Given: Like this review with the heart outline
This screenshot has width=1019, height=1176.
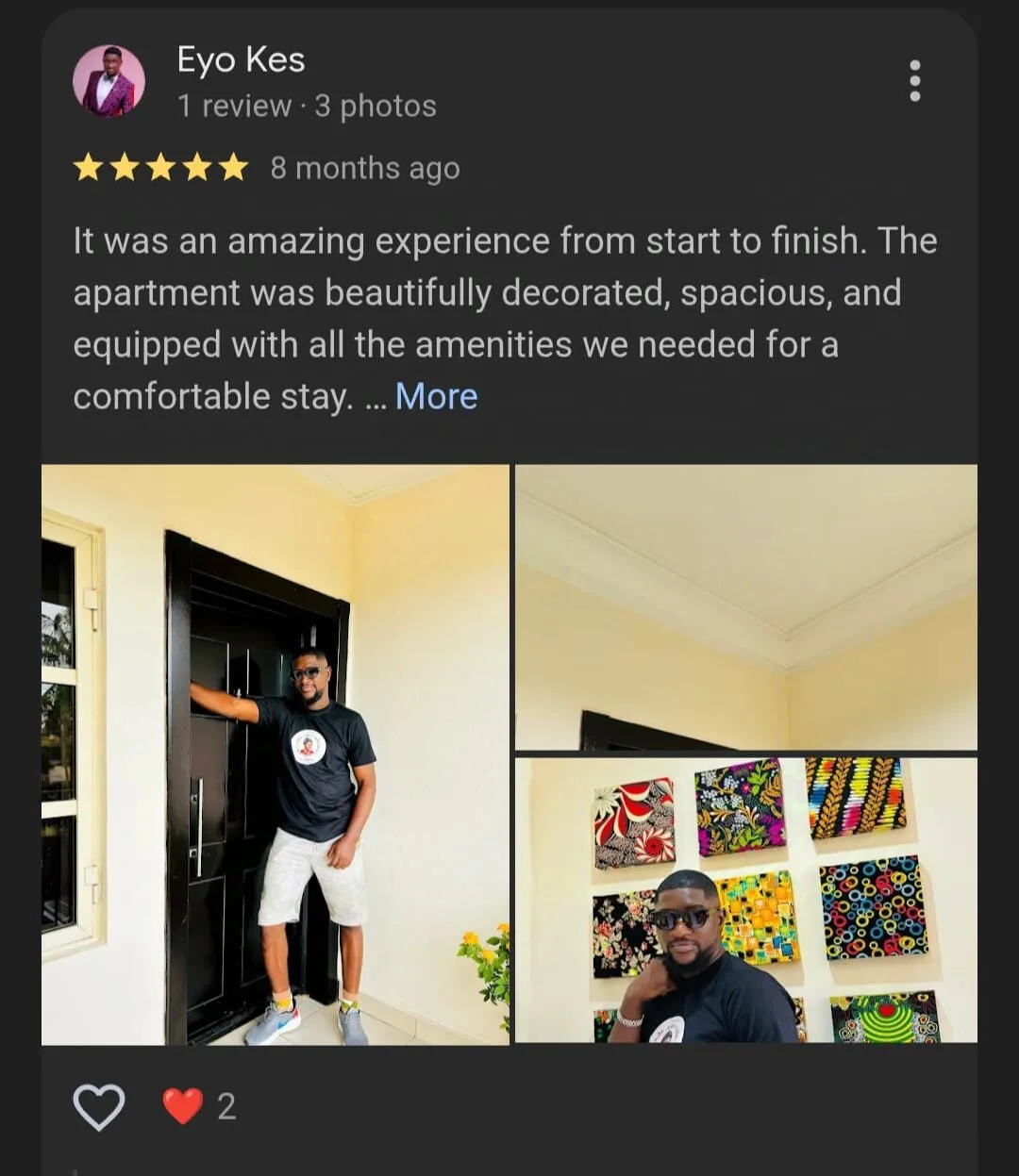Looking at the screenshot, I should (x=99, y=1106).
